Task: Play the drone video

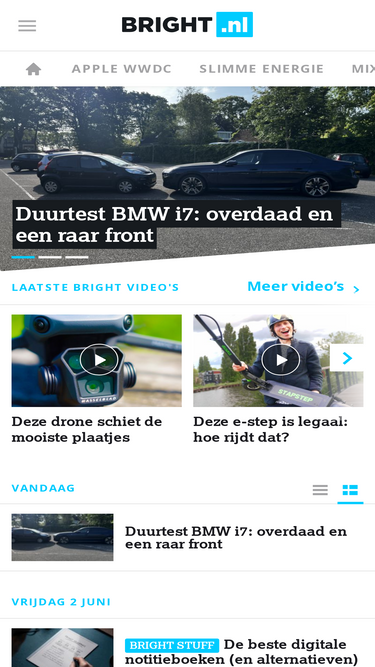Action: [99, 360]
